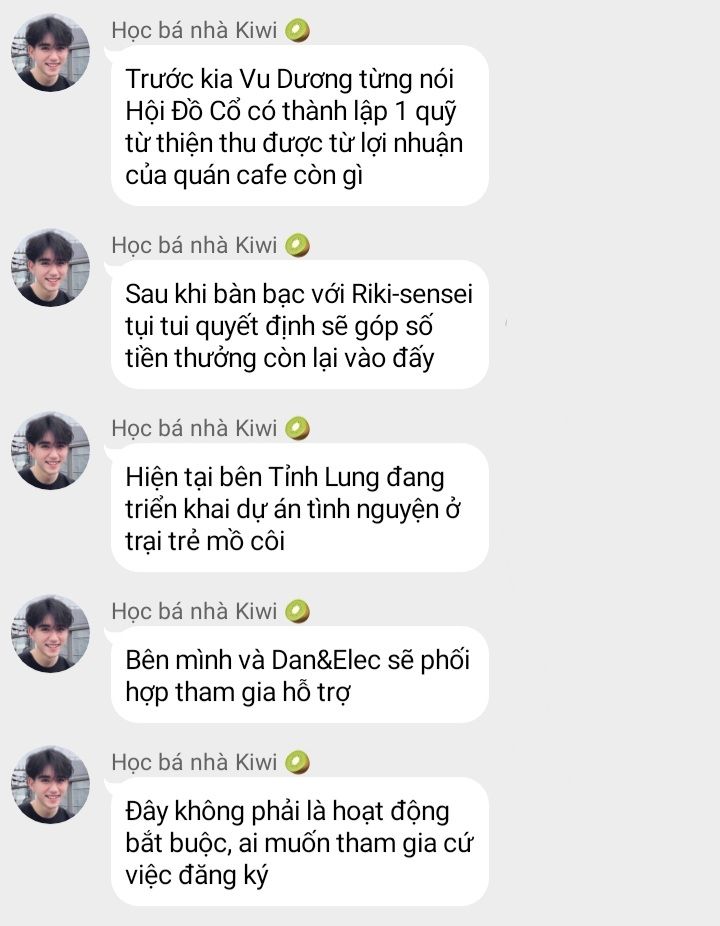Open avatar beside the Dan&Elec message
Screen dimensions: 720x926
pyautogui.click(x=50, y=633)
